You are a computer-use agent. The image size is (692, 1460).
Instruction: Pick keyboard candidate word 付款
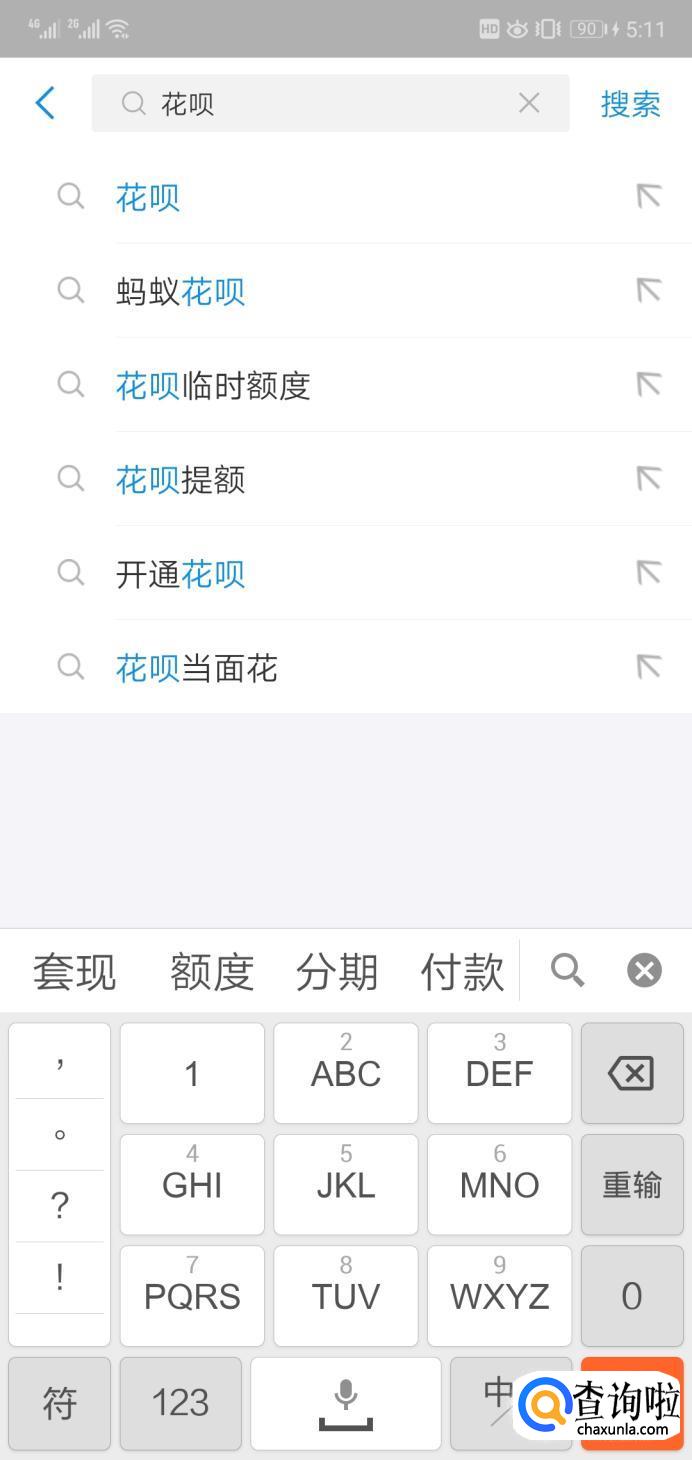pos(462,971)
